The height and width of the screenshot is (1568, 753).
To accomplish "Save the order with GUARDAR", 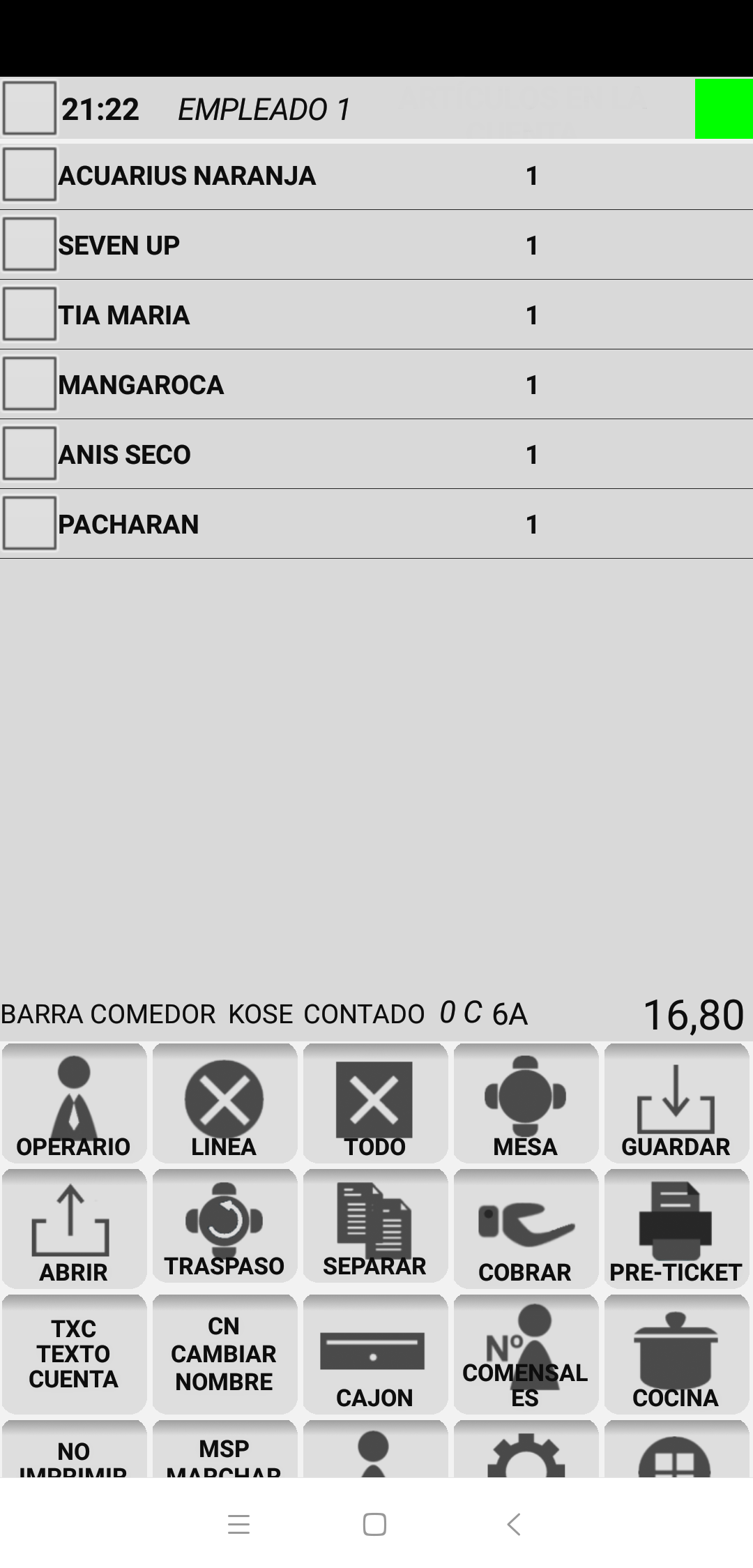I will (676, 1103).
